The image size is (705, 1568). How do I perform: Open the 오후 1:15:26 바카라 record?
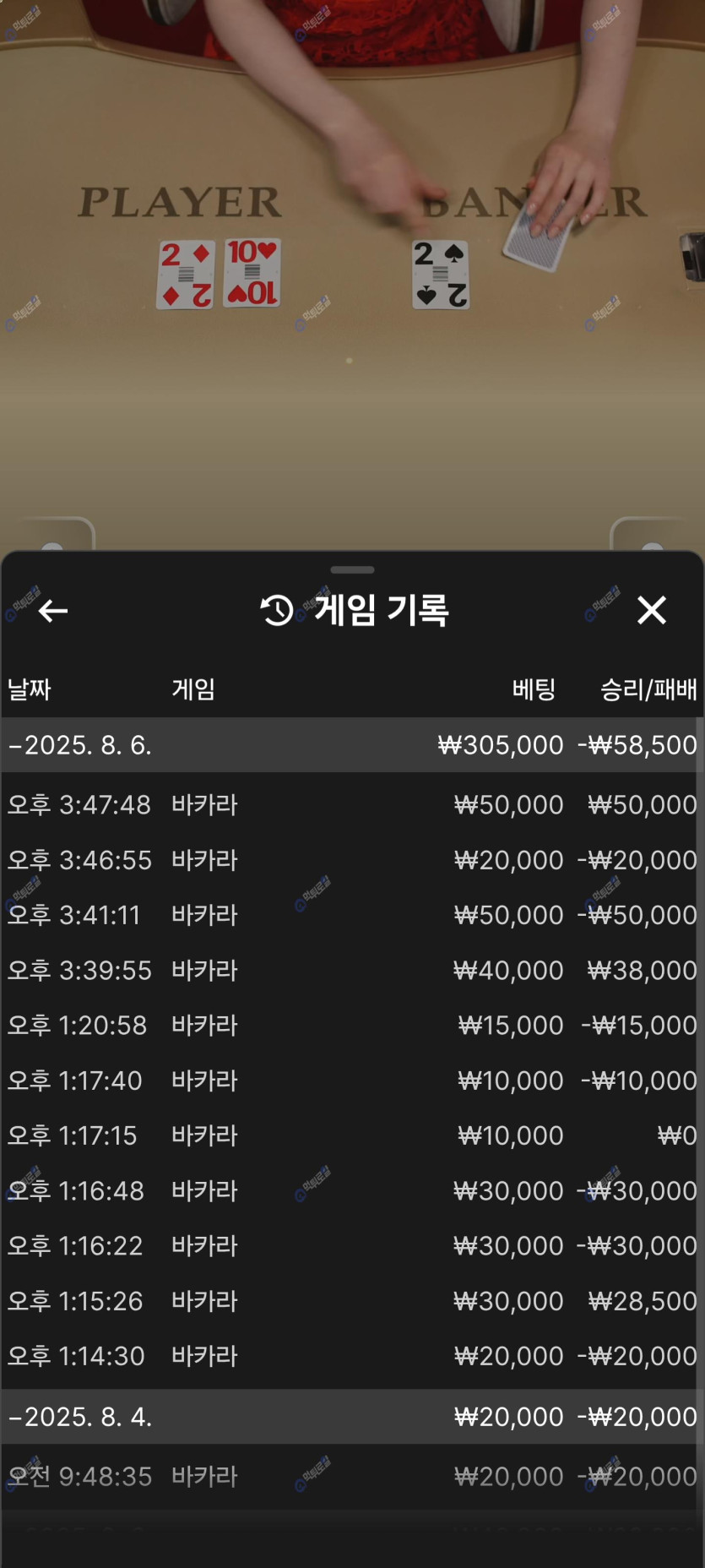350,1301
